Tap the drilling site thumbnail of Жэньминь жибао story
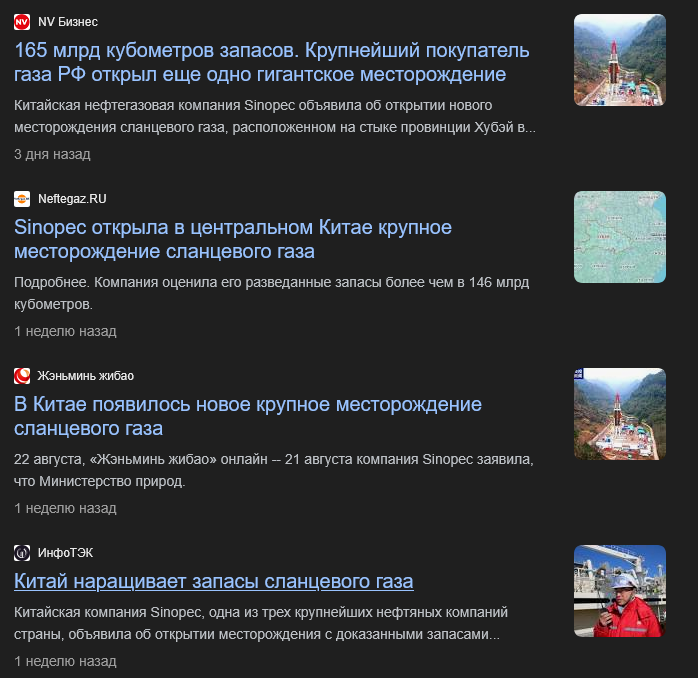Image resolution: width=698 pixels, height=678 pixels. click(x=619, y=414)
